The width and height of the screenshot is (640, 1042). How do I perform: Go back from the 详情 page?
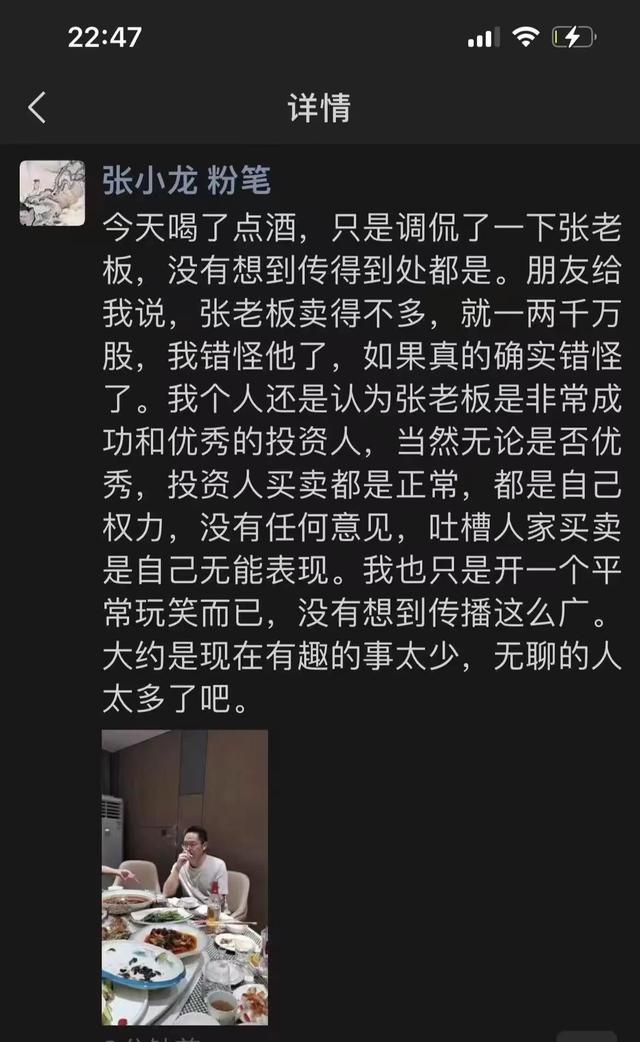tap(38, 108)
